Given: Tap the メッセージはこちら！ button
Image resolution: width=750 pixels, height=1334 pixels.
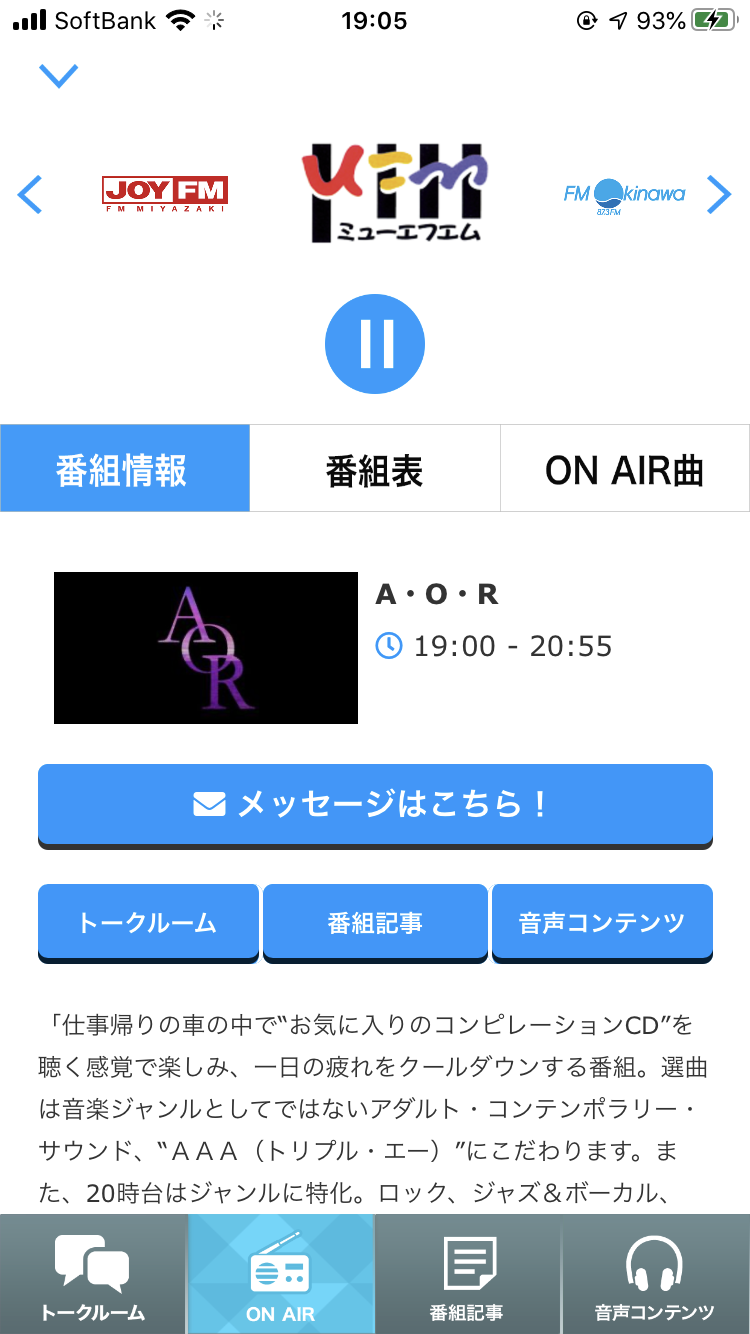Looking at the screenshot, I should click(375, 805).
